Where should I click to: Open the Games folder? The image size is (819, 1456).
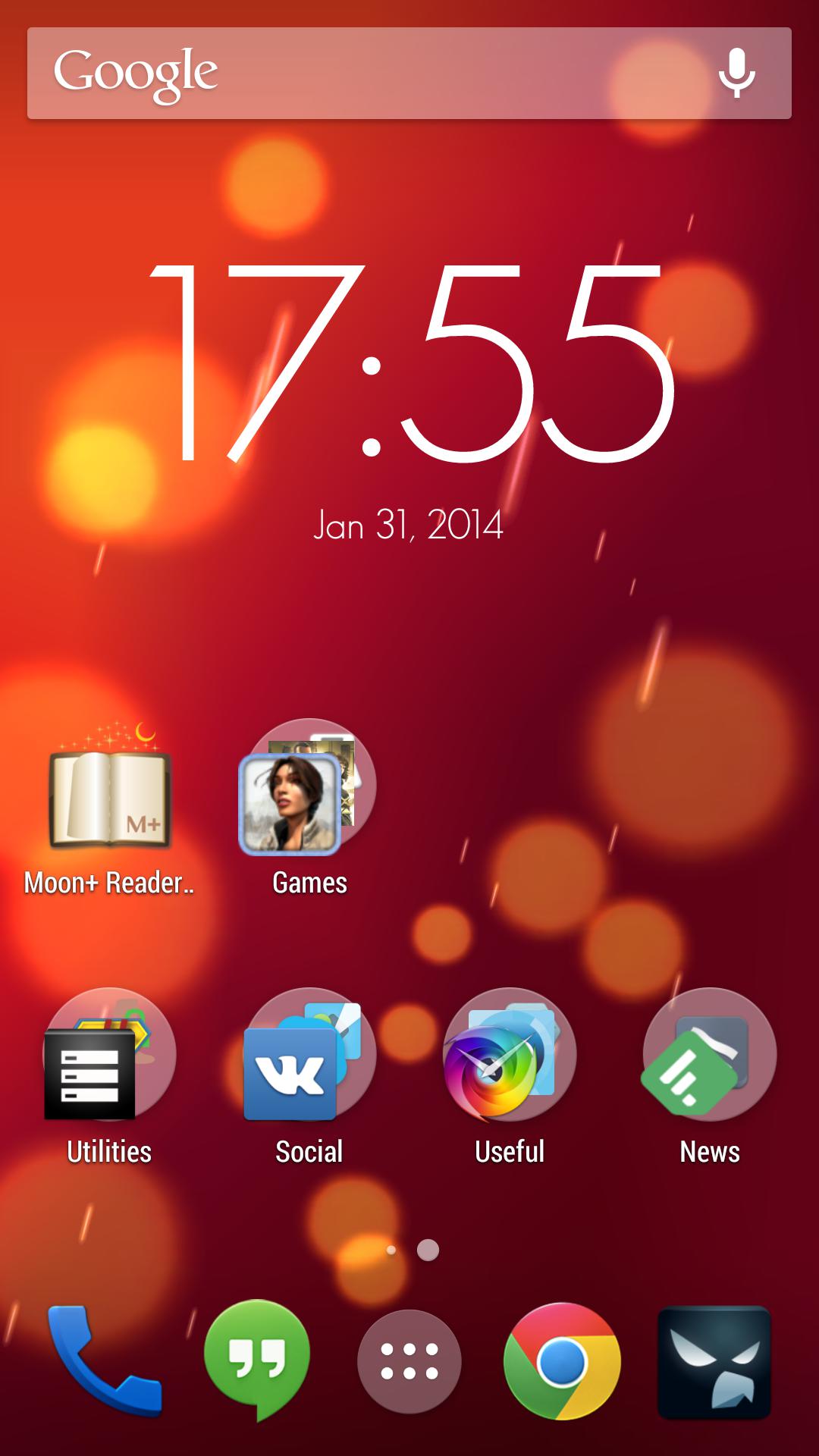(309, 789)
